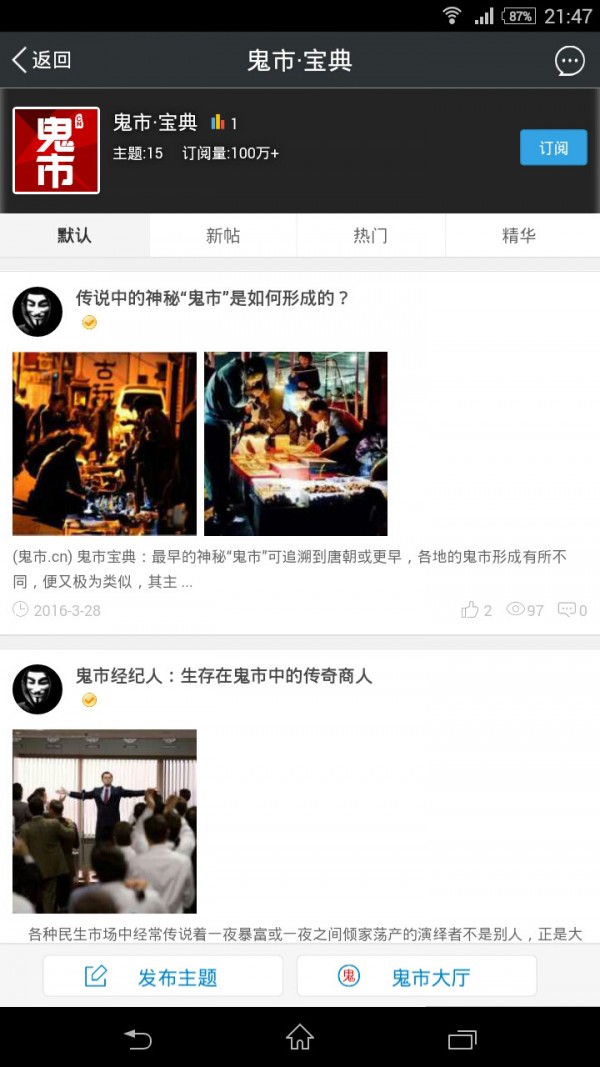Open the recent apps overview
The height and width of the screenshot is (1067, 600).
[x=462, y=1039]
